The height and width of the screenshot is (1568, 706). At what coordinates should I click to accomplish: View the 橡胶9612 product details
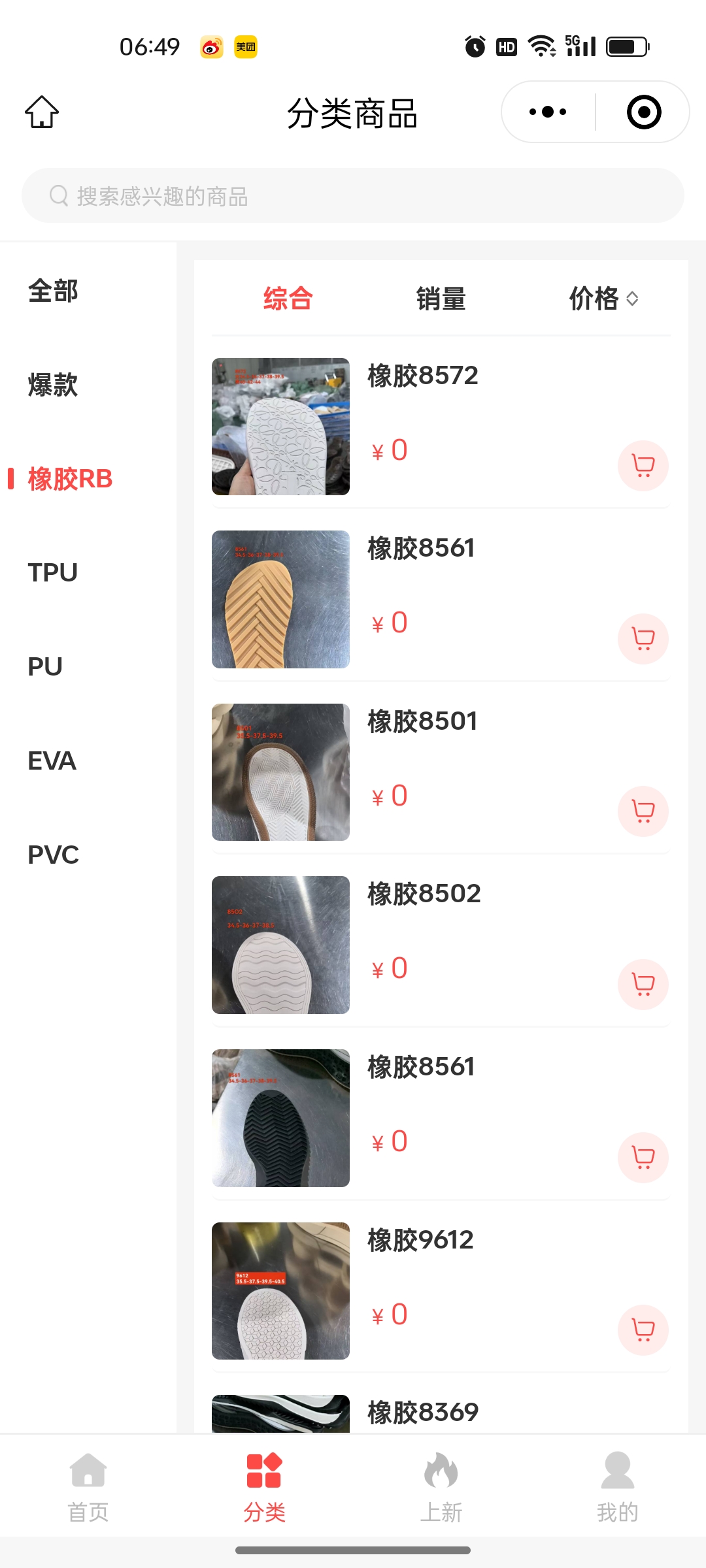[420, 1240]
